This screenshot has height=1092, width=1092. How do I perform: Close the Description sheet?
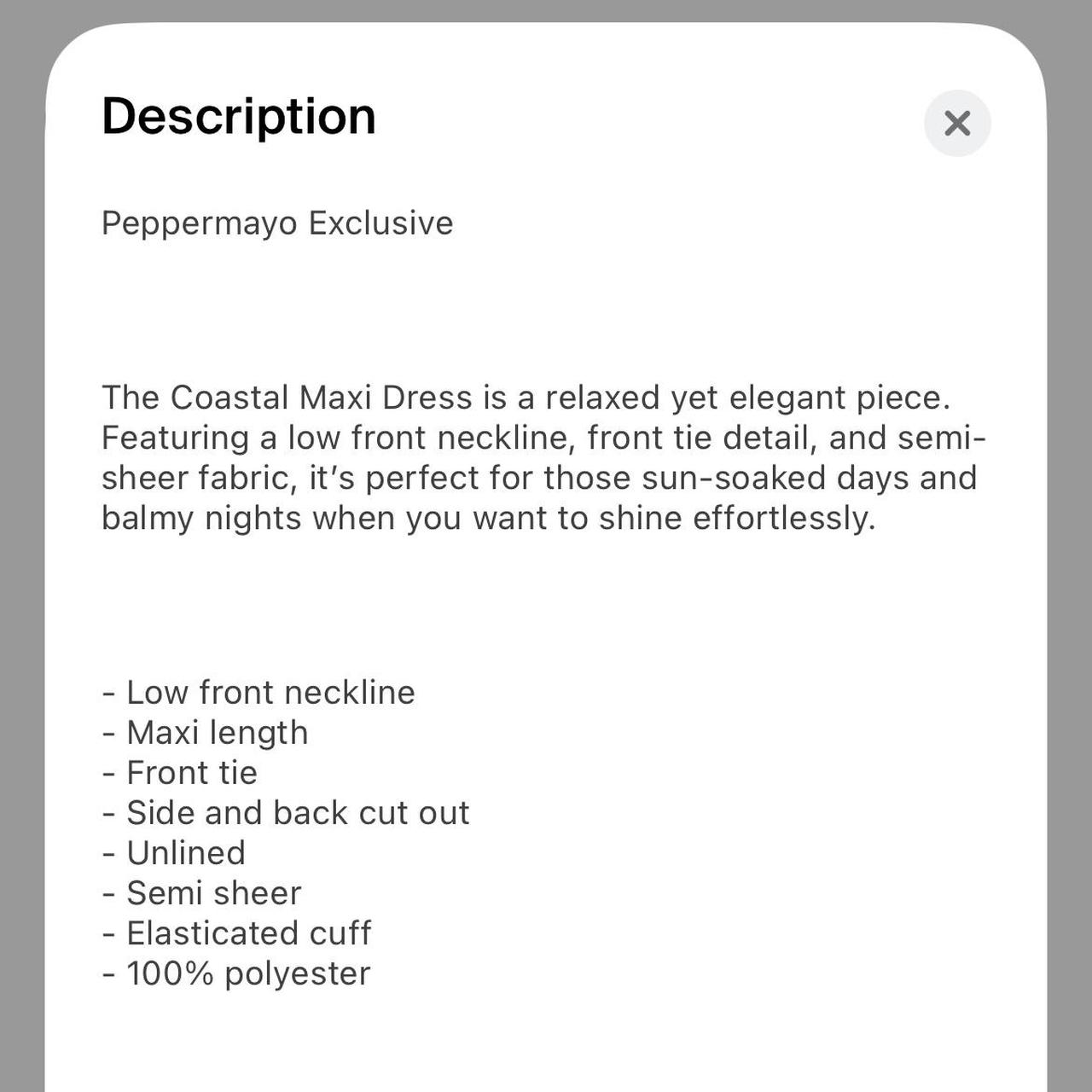[x=957, y=124]
